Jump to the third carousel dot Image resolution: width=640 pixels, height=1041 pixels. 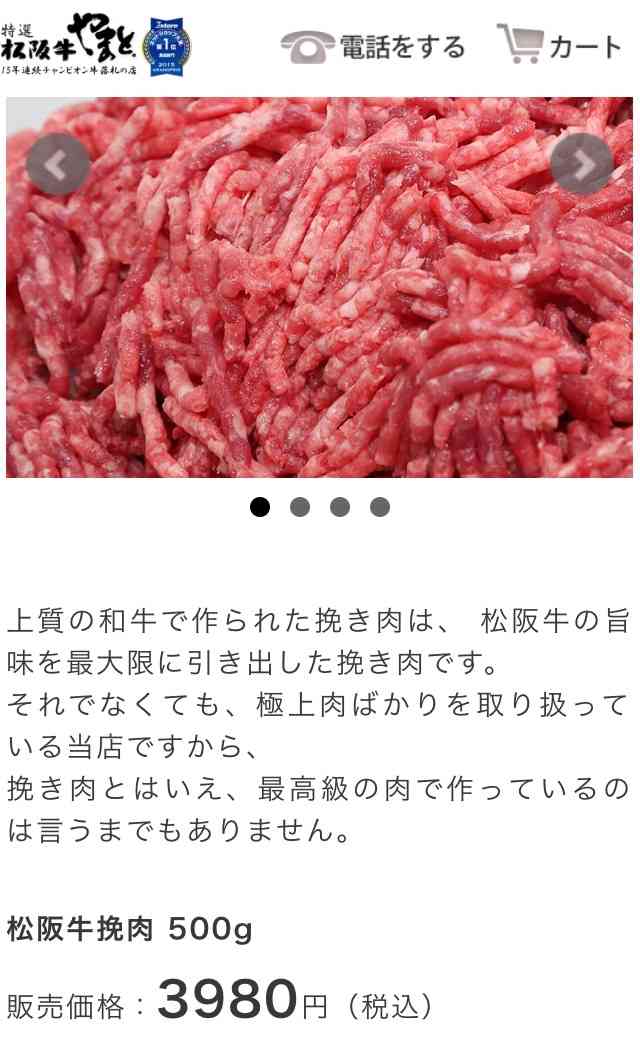pos(340,507)
